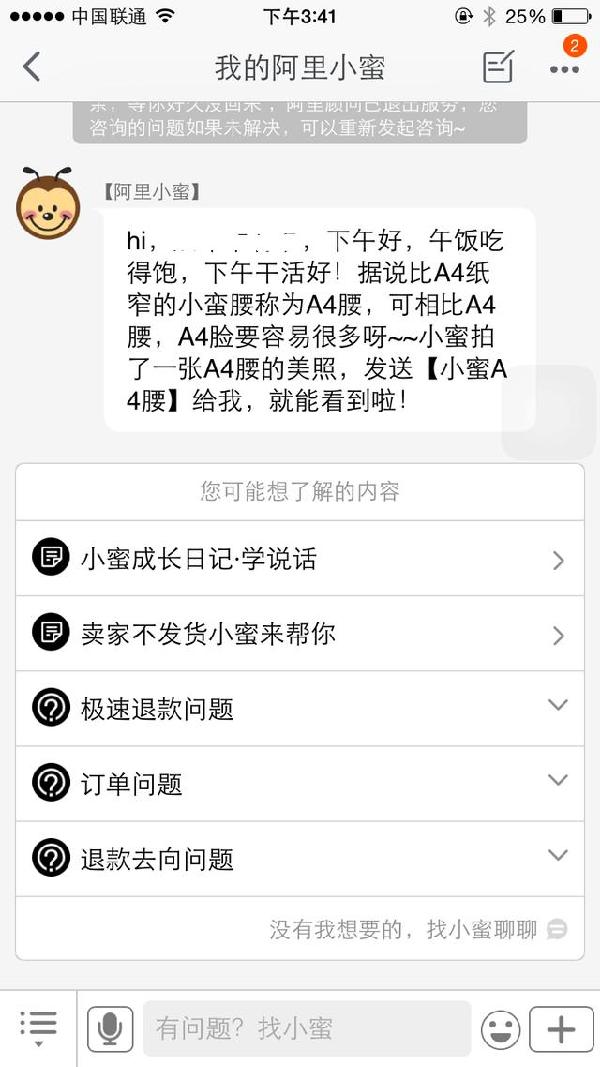Open the compose feedback note icon

[497, 67]
